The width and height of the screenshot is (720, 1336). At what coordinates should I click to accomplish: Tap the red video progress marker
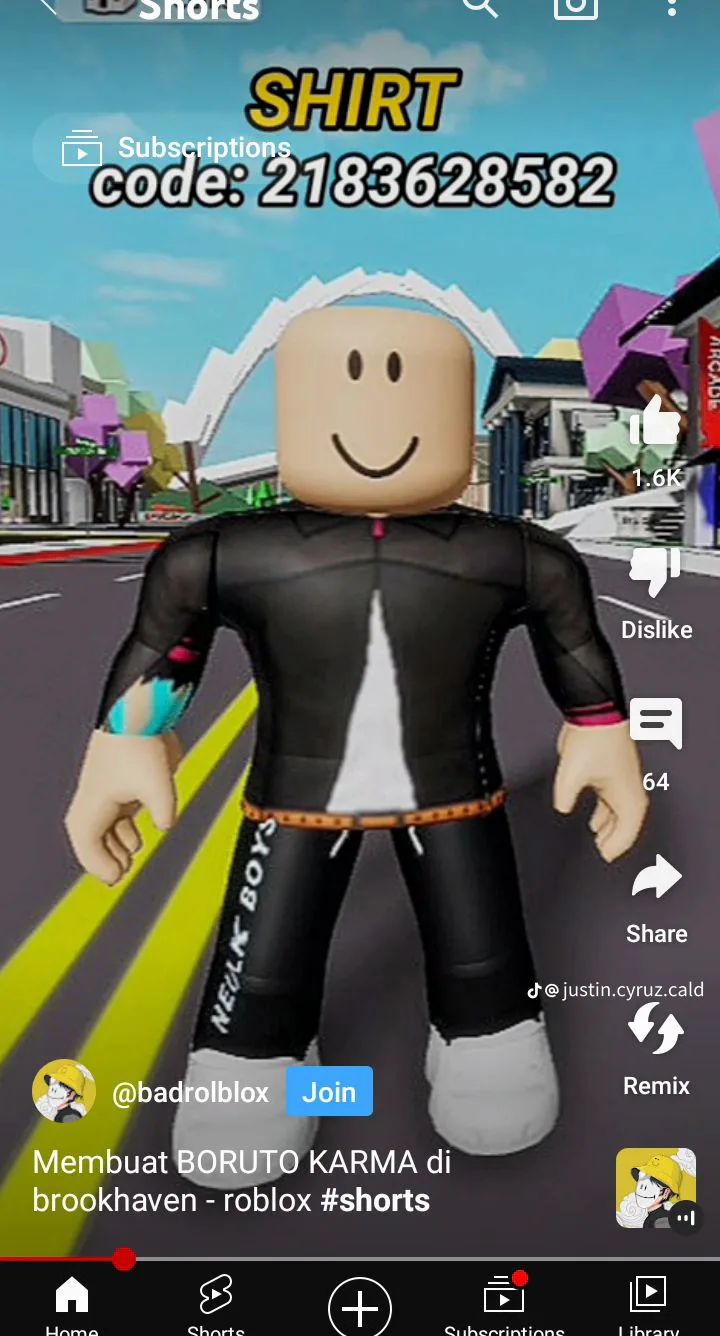click(123, 1258)
